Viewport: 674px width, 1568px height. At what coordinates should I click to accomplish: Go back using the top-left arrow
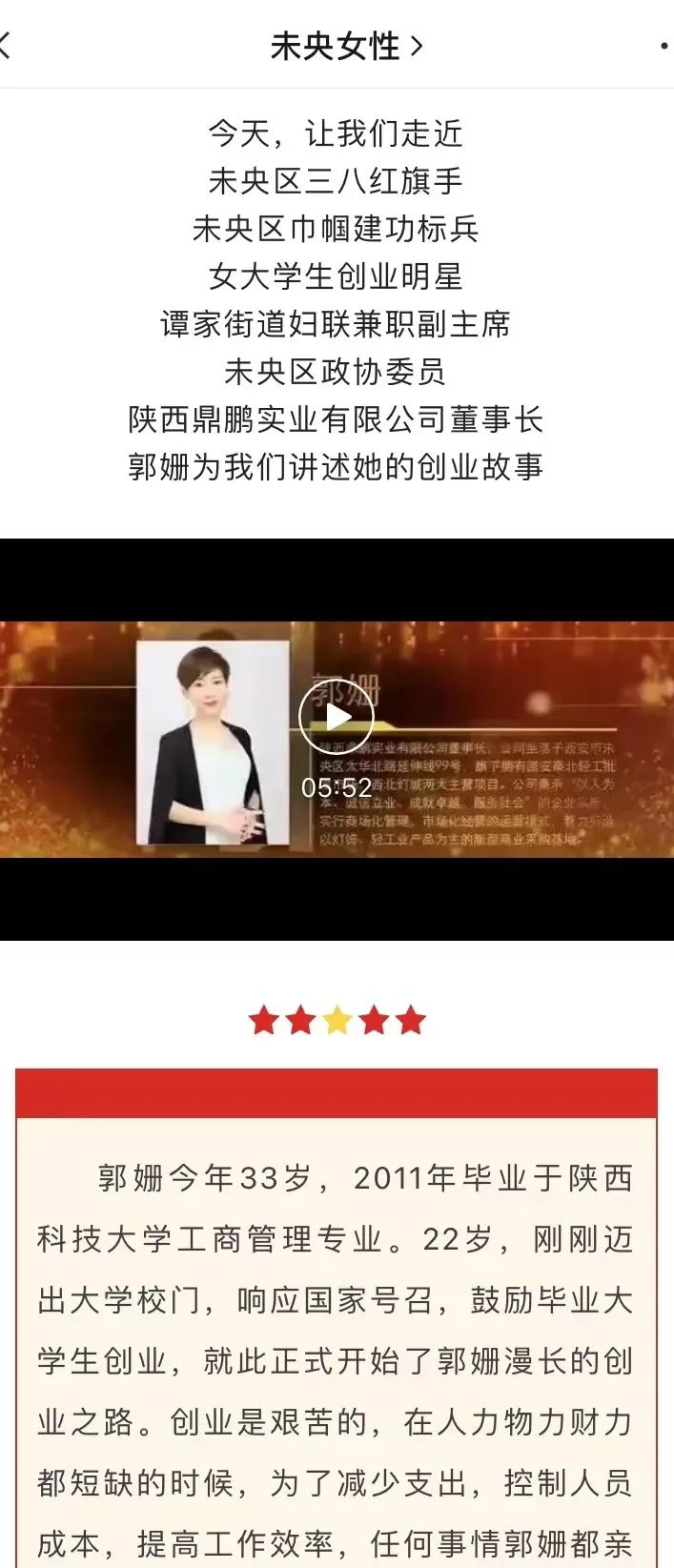tap(6, 44)
